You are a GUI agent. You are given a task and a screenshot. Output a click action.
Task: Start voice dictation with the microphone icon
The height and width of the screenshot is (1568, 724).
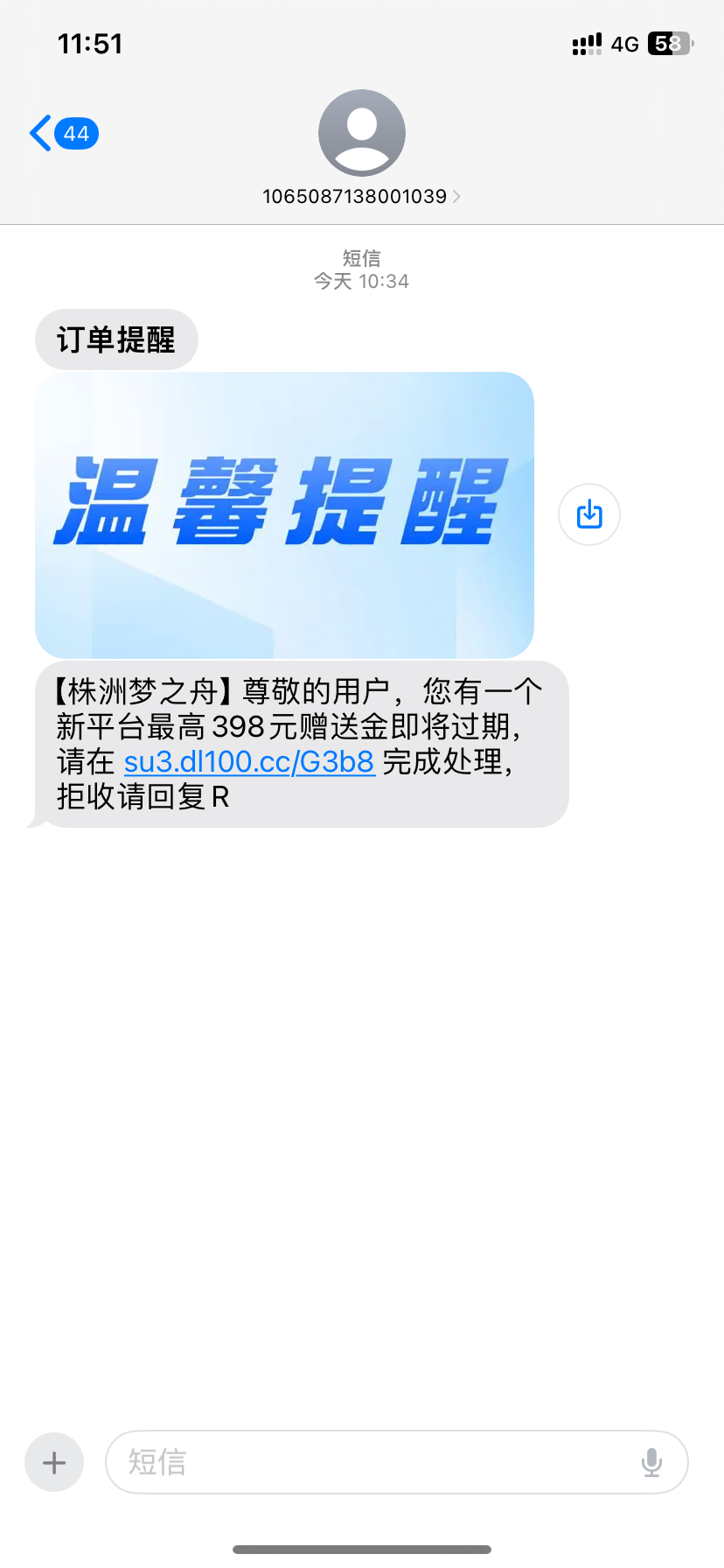(x=651, y=1462)
